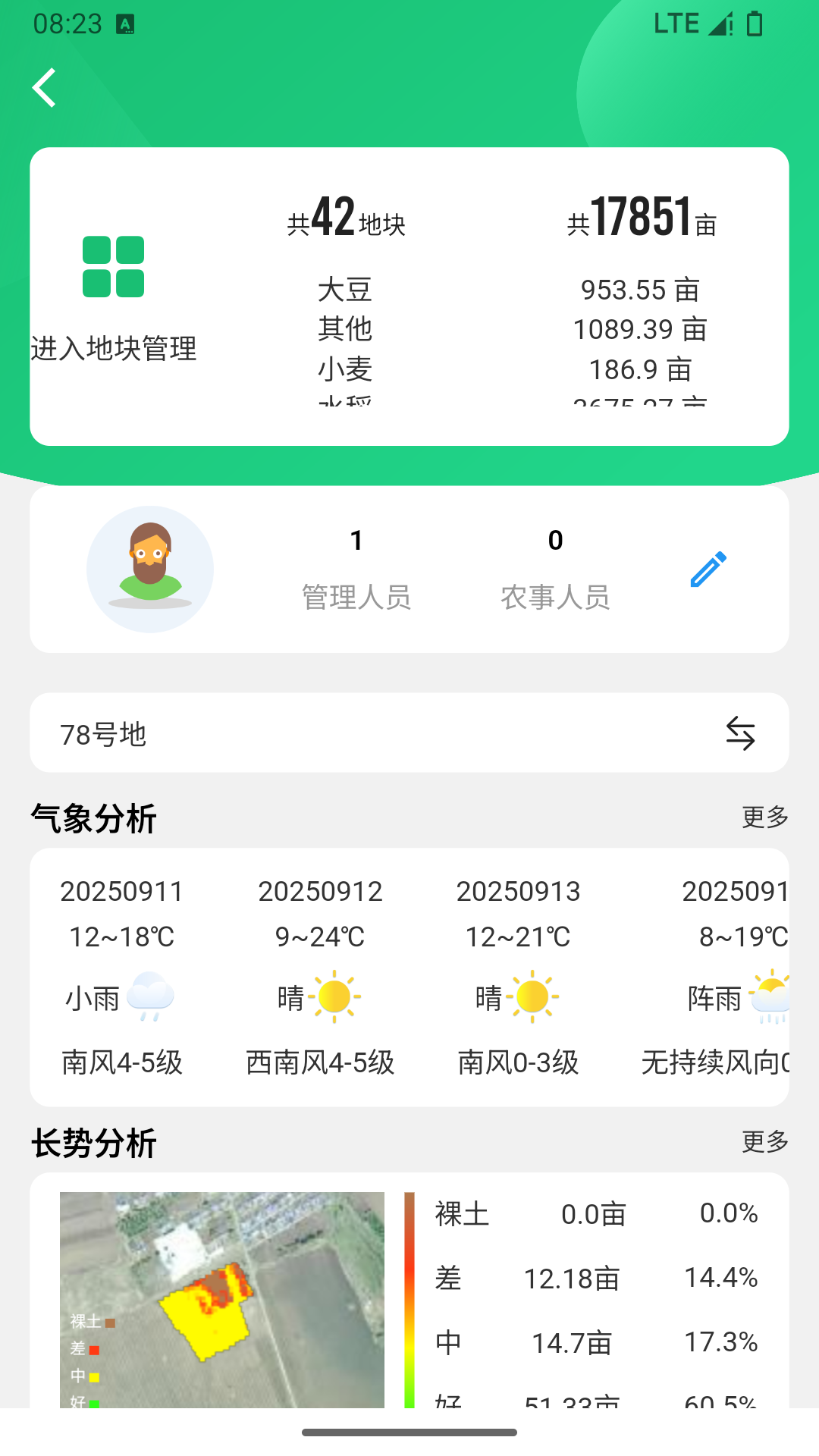The width and height of the screenshot is (819, 1456).
Task: Tap the back arrow to return
Action: click(43, 87)
